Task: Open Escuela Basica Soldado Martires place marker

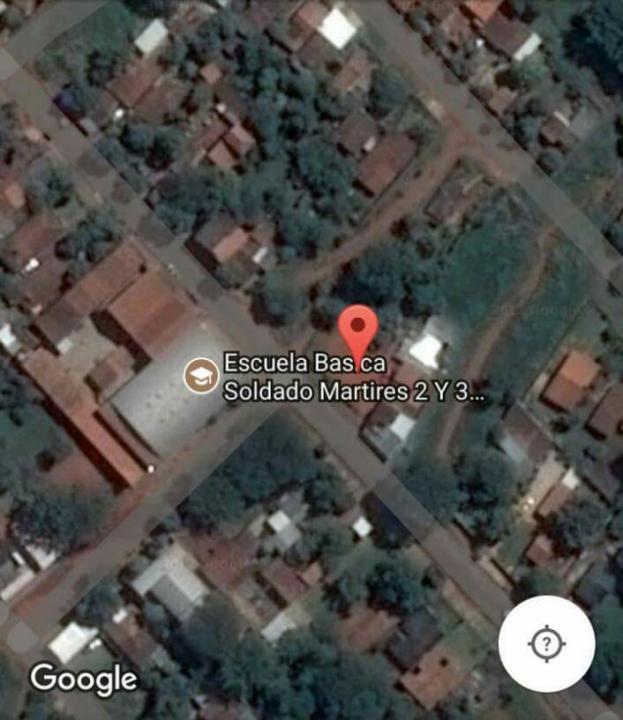Action: tap(202, 376)
